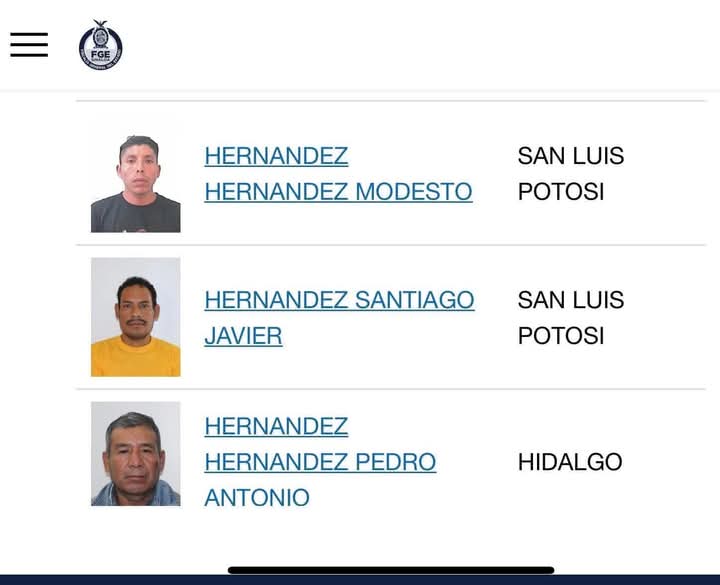Open the Hernandez Hernandez Pedro Antonio link
Image resolution: width=720 pixels, height=585 pixels.
tap(319, 461)
